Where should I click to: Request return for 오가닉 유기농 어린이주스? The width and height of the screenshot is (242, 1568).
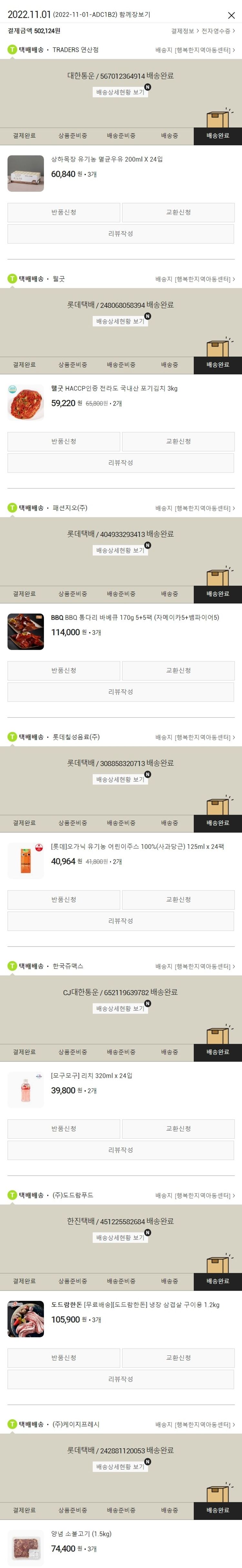point(63,899)
